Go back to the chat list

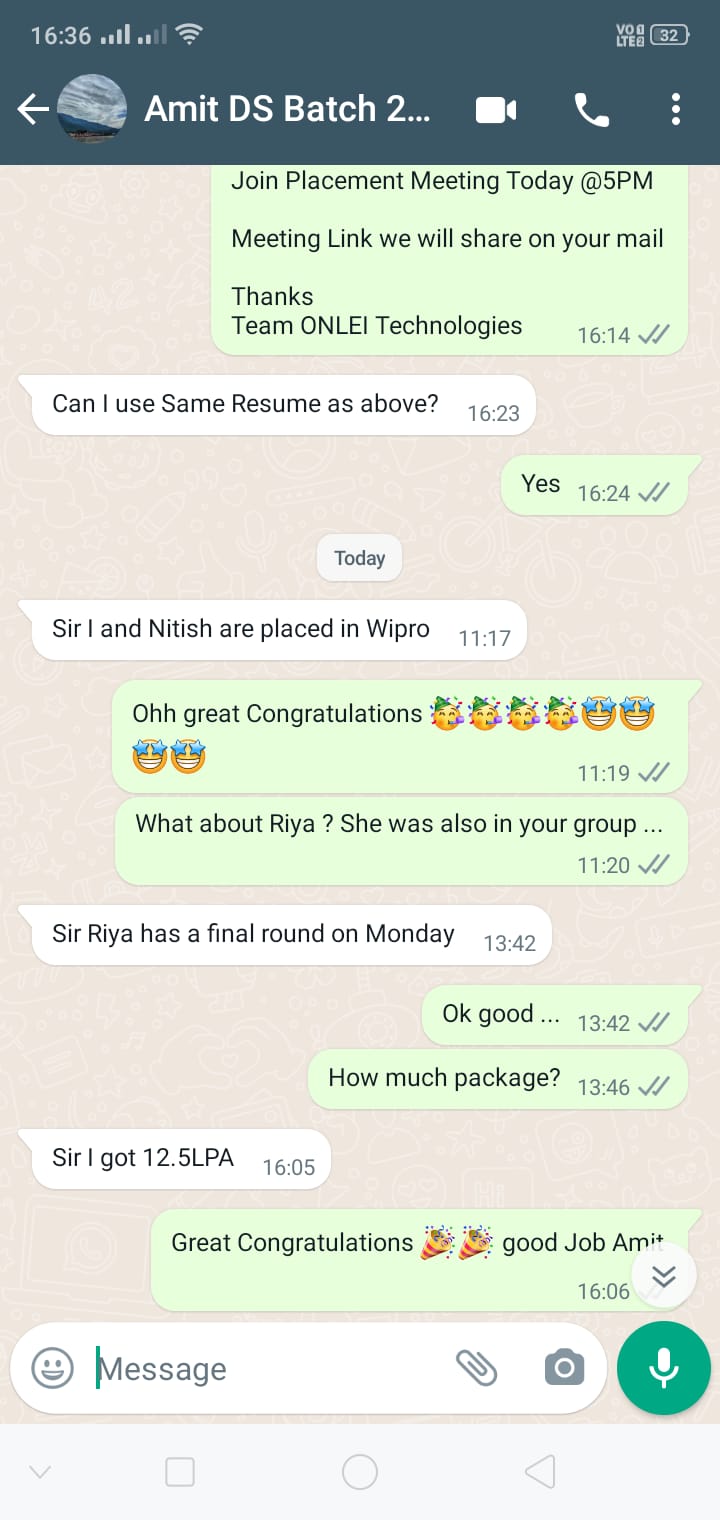click(x=33, y=109)
